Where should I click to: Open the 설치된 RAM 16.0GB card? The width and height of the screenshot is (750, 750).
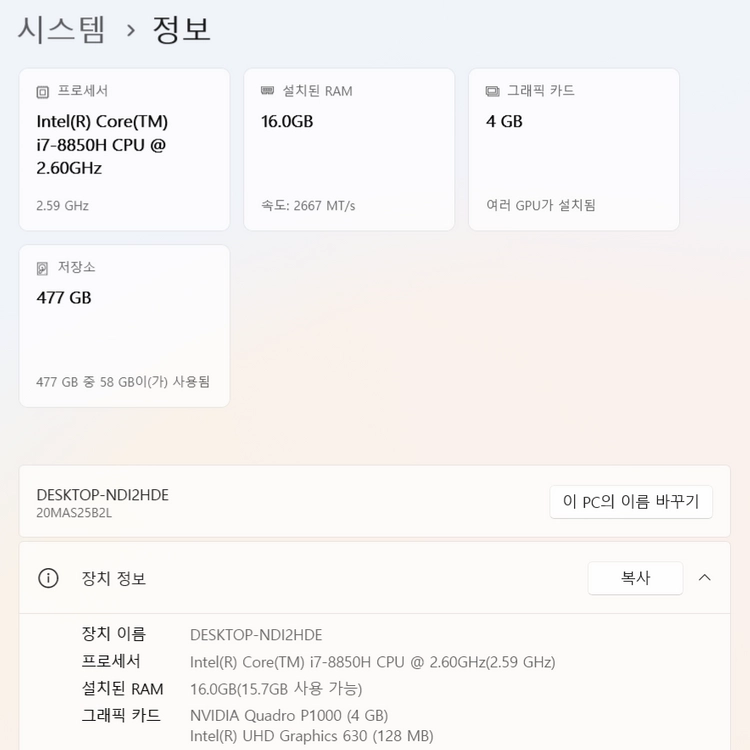click(349, 149)
